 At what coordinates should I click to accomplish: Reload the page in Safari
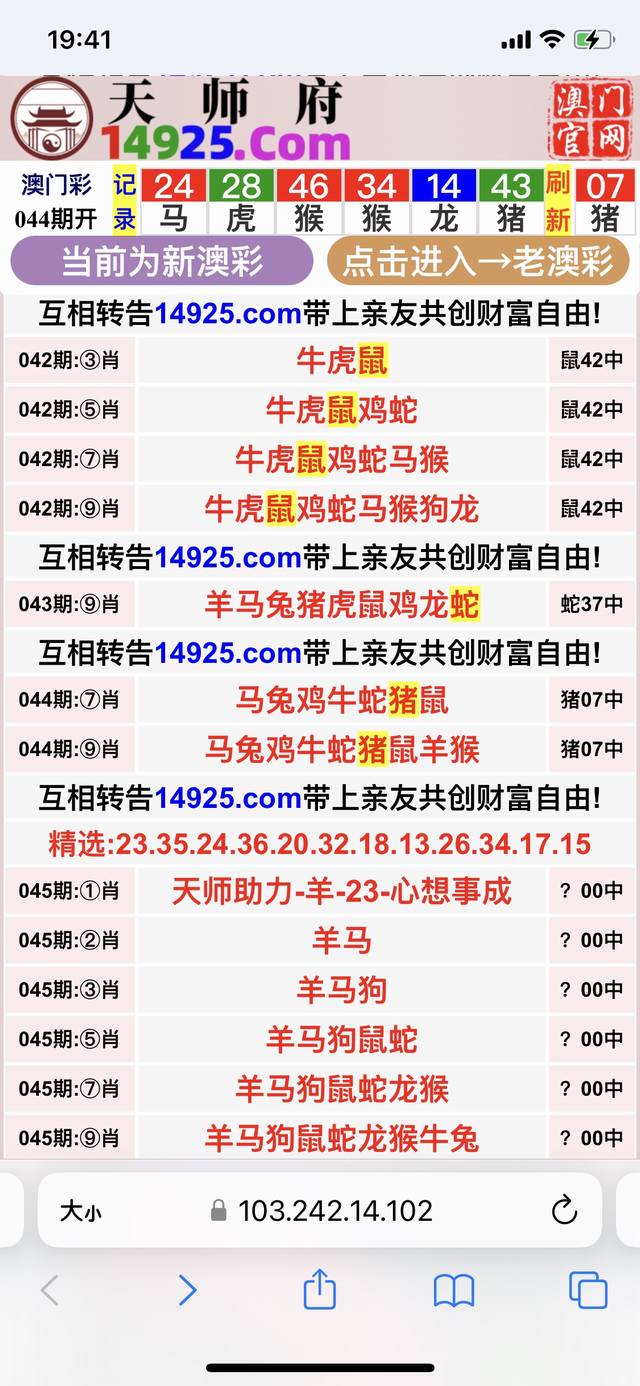[x=564, y=1210]
